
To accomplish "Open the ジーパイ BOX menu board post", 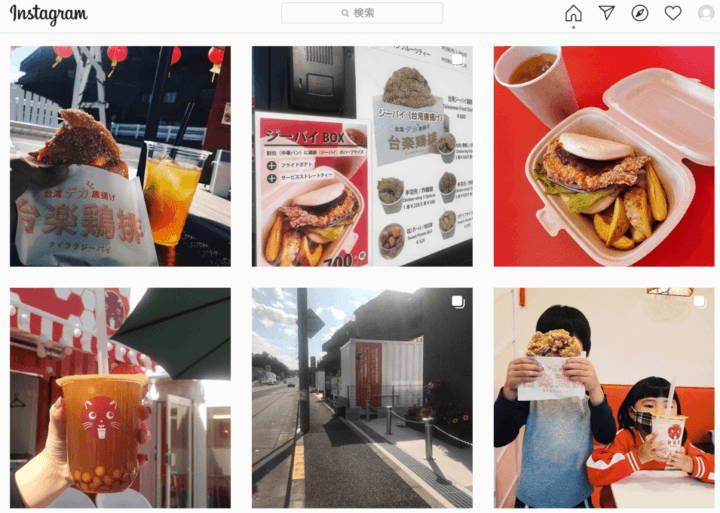I will [x=361, y=156].
